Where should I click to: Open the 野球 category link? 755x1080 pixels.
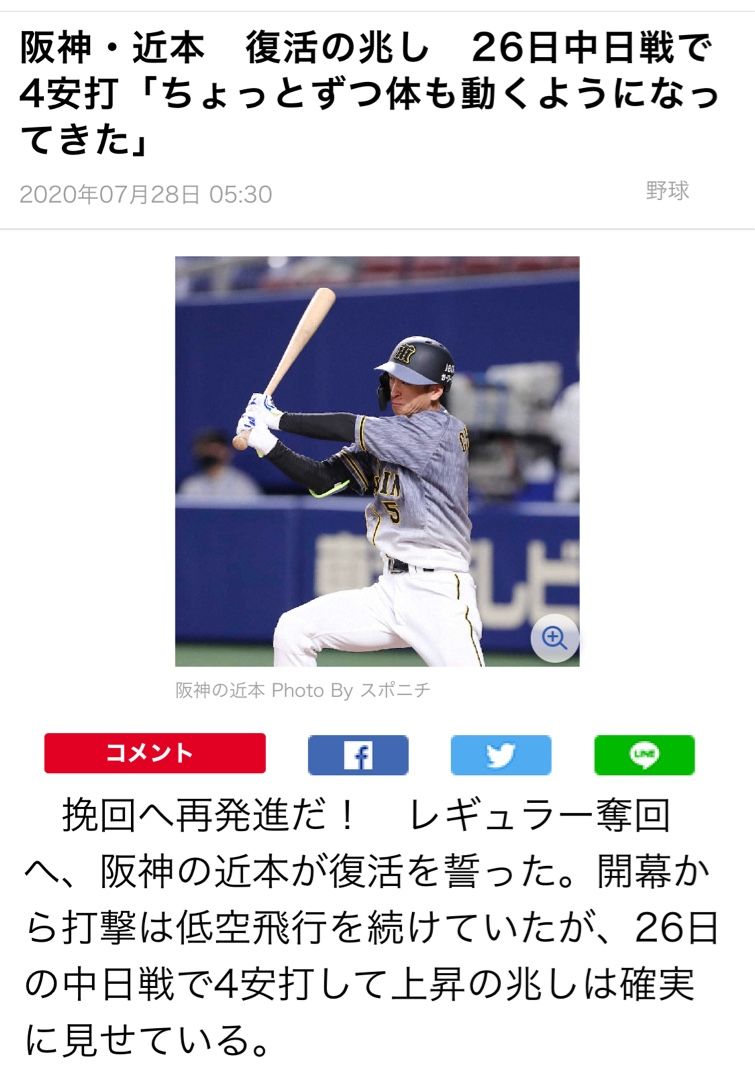coord(667,191)
